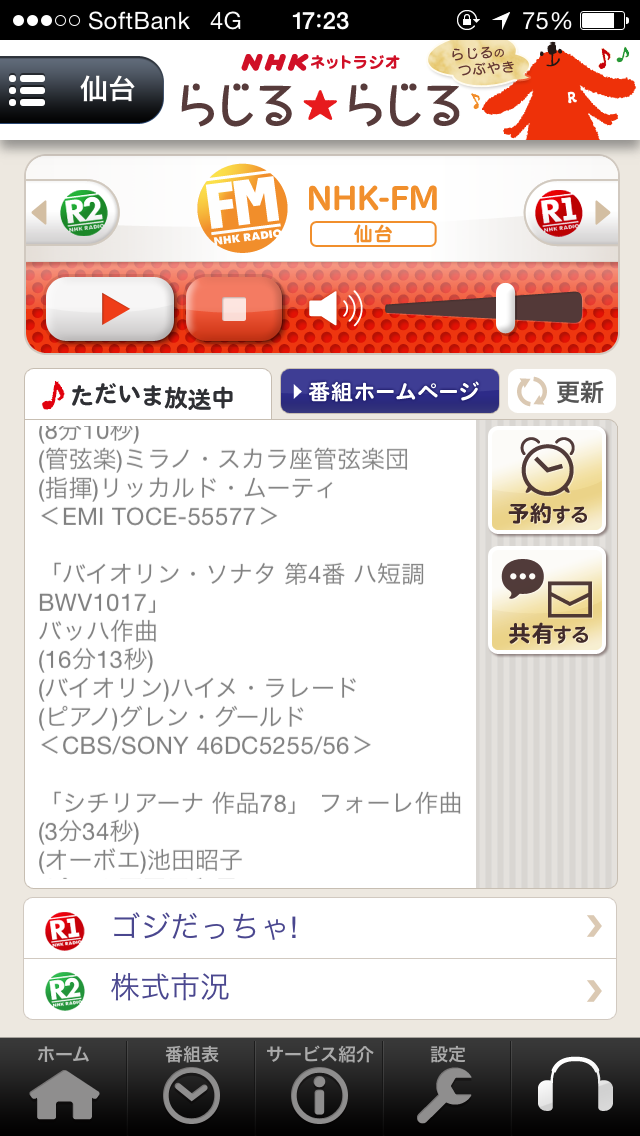Open the R1 program ゴジだっちゃ!
This screenshot has width=640, height=1136.
[x=320, y=928]
